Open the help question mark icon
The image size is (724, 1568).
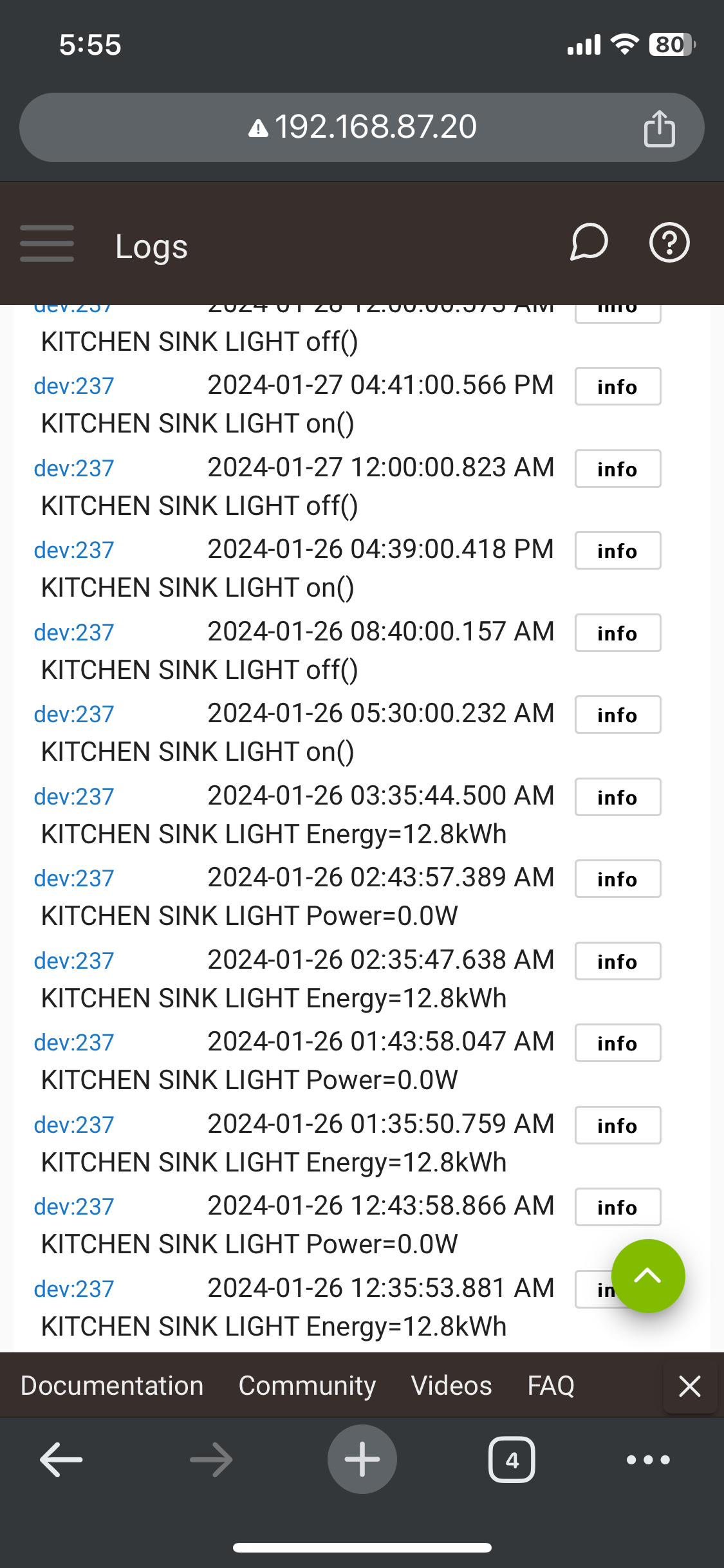[669, 243]
